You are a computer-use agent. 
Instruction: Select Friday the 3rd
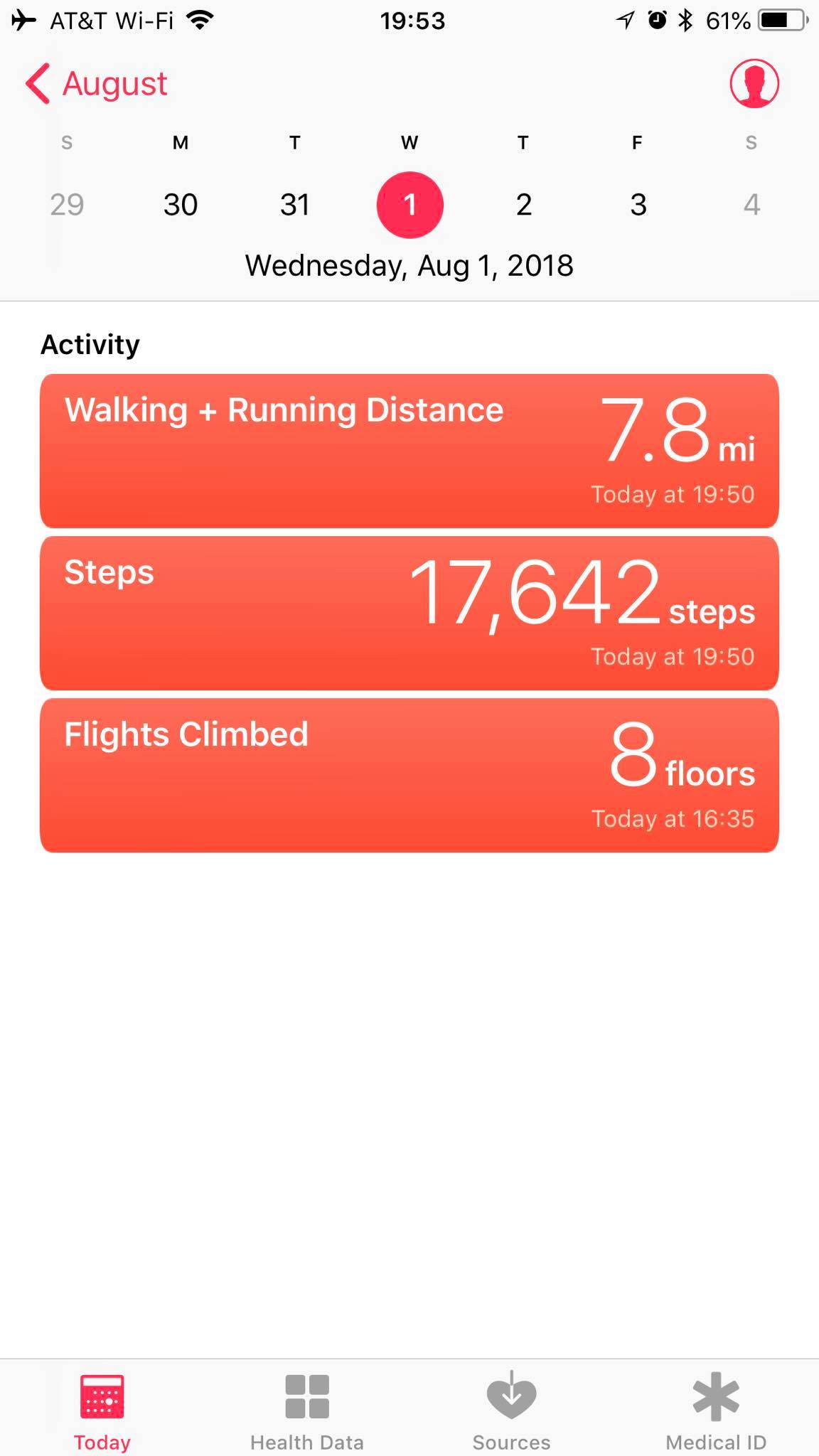(x=638, y=205)
